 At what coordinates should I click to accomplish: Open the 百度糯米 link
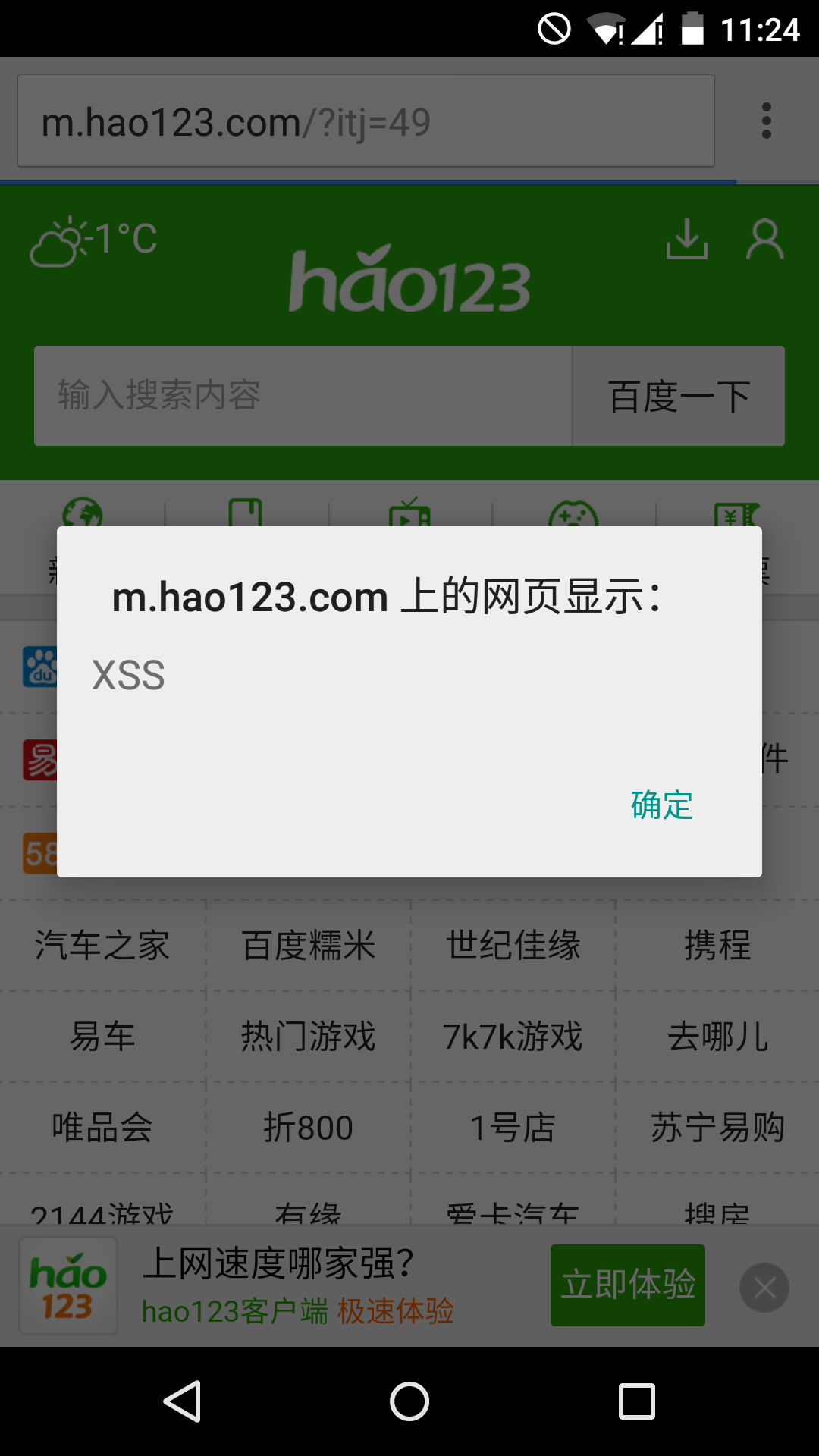(308, 946)
